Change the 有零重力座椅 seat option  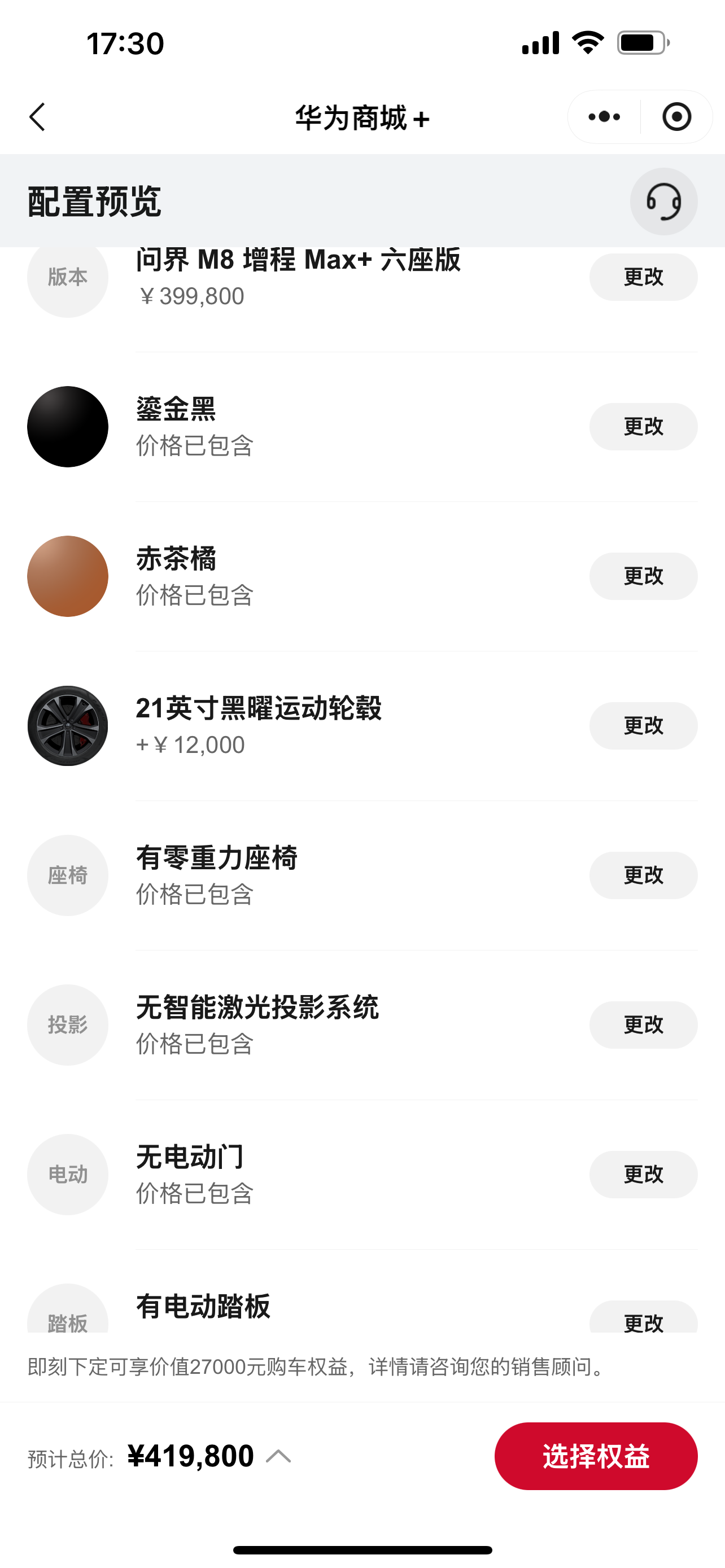coord(643,875)
